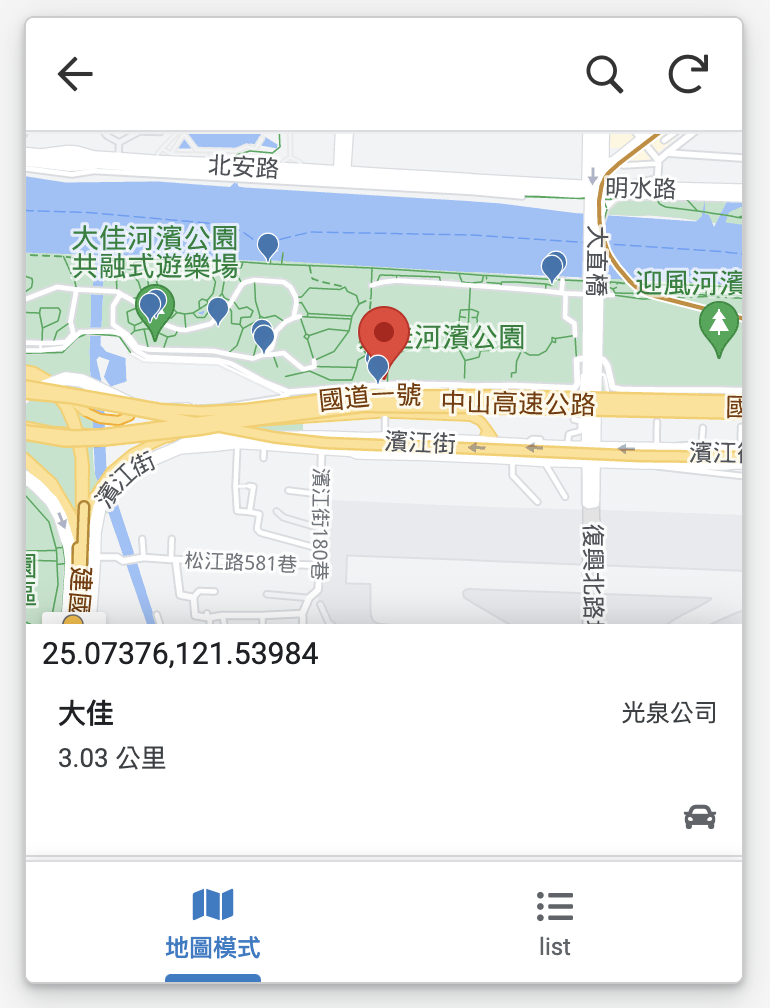Open the search magnifier
The image size is (770, 1008).
coord(604,74)
